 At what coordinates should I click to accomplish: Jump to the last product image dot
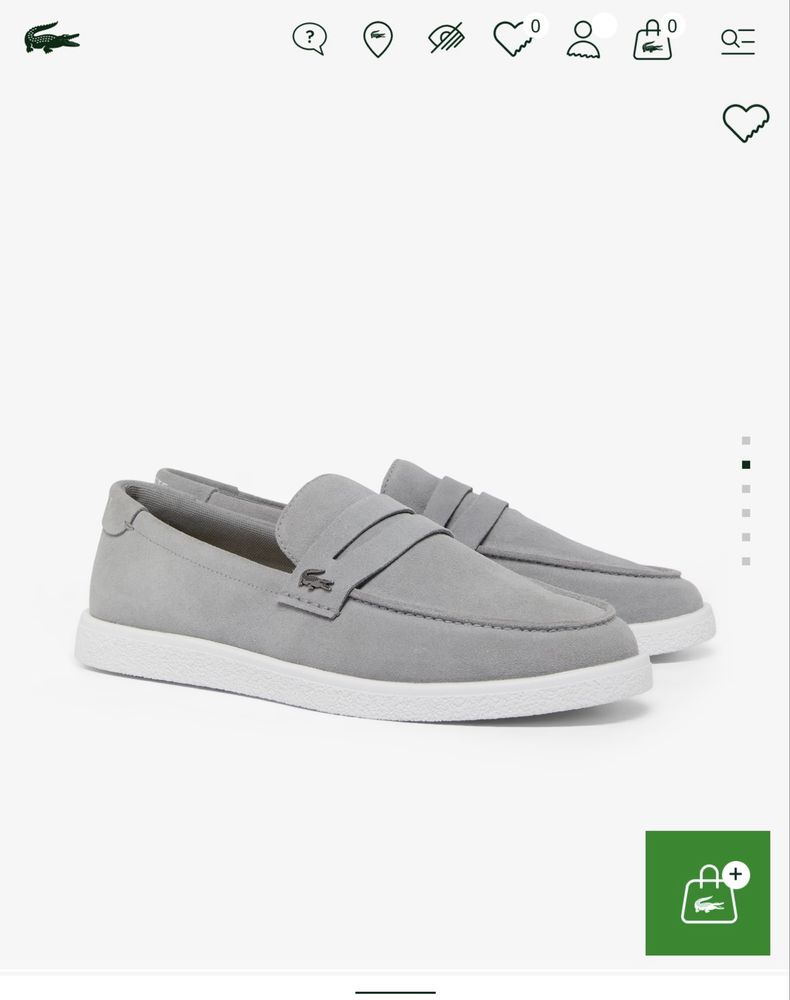coord(746,561)
